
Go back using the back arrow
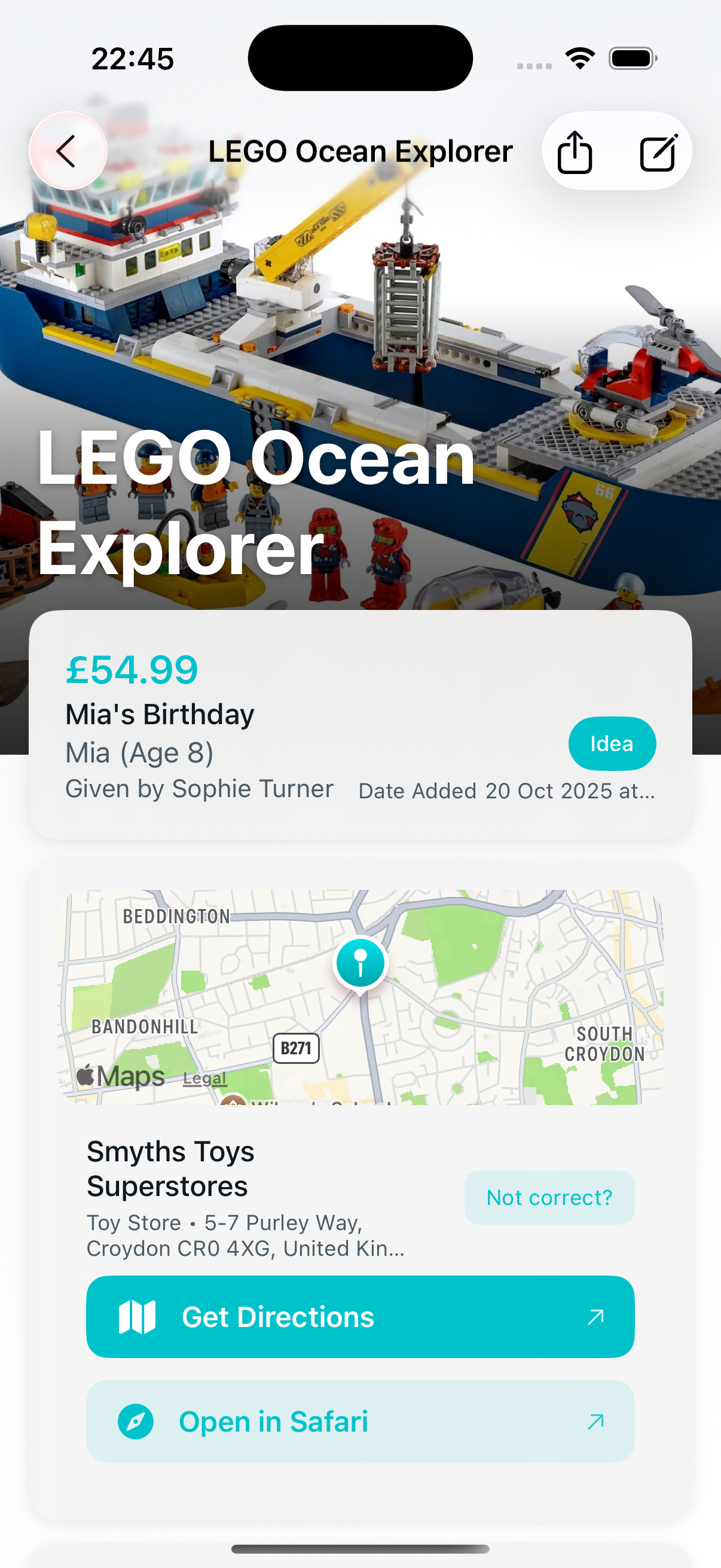click(68, 151)
